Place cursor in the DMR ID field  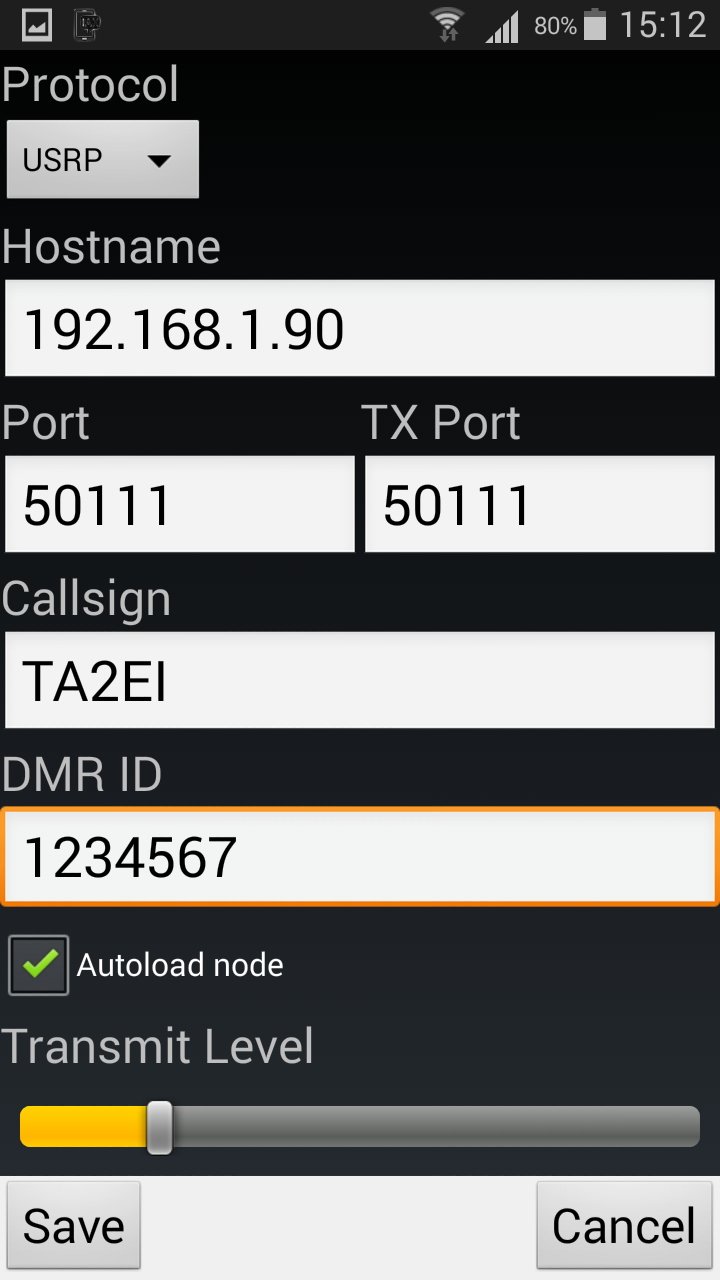click(x=360, y=857)
